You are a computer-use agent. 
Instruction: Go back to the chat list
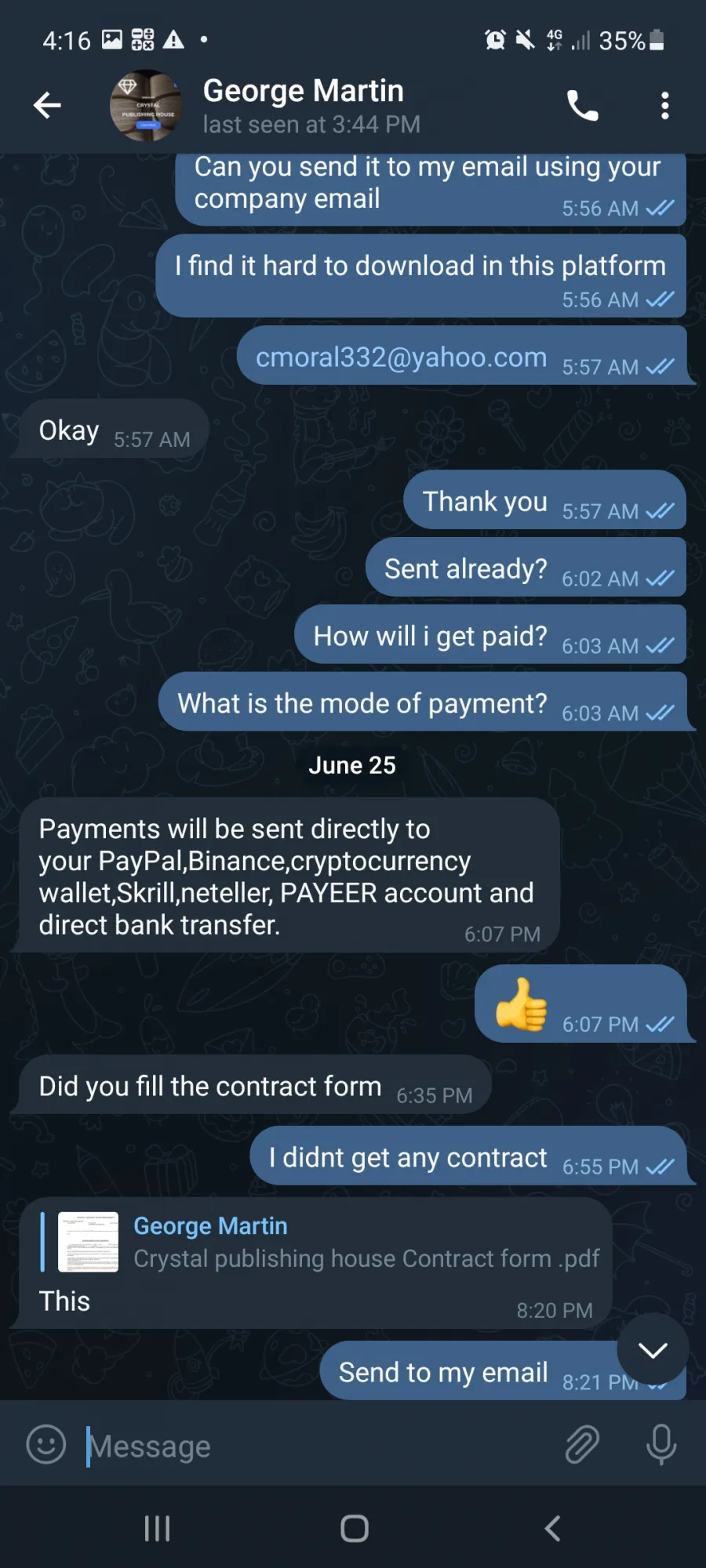tap(48, 105)
